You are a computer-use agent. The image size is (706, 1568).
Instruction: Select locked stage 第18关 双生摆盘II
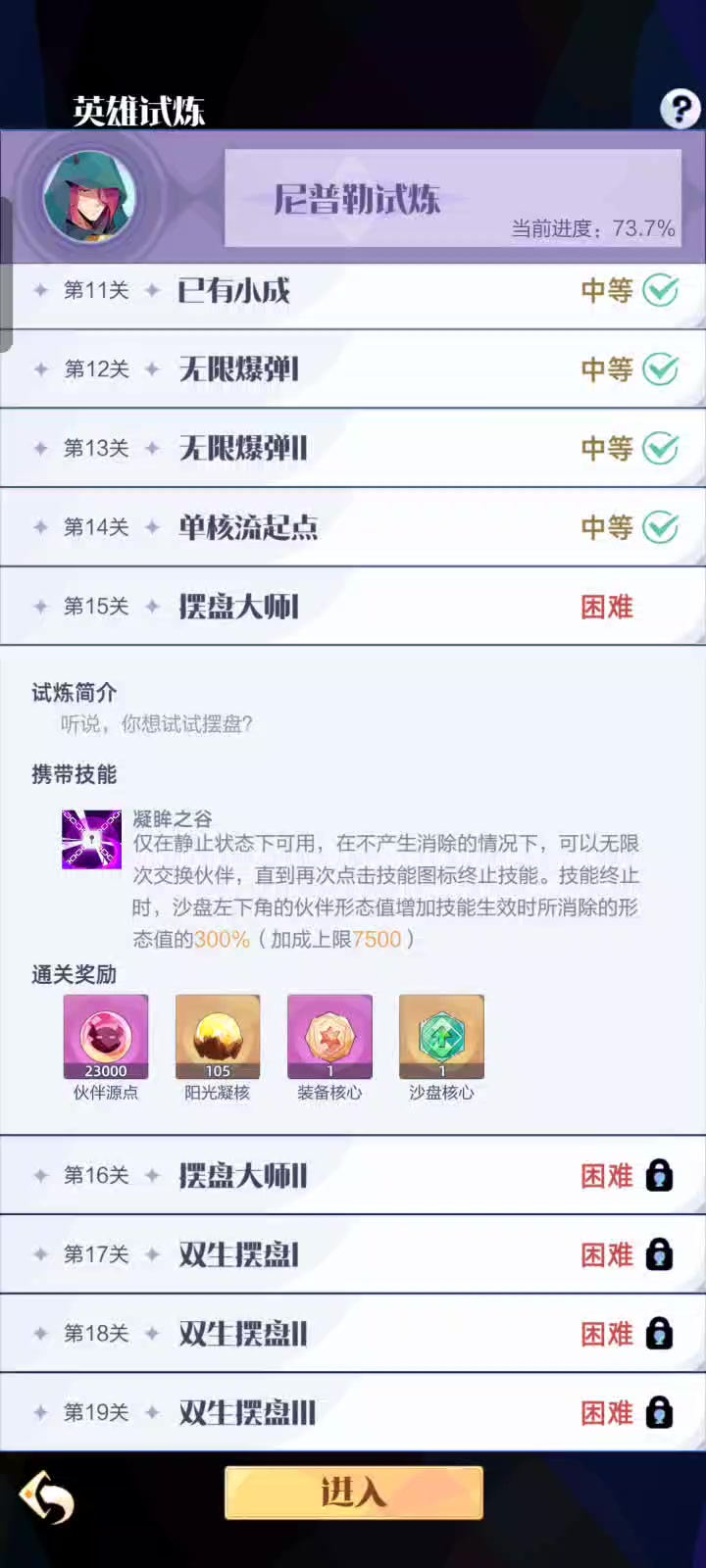[353, 1334]
